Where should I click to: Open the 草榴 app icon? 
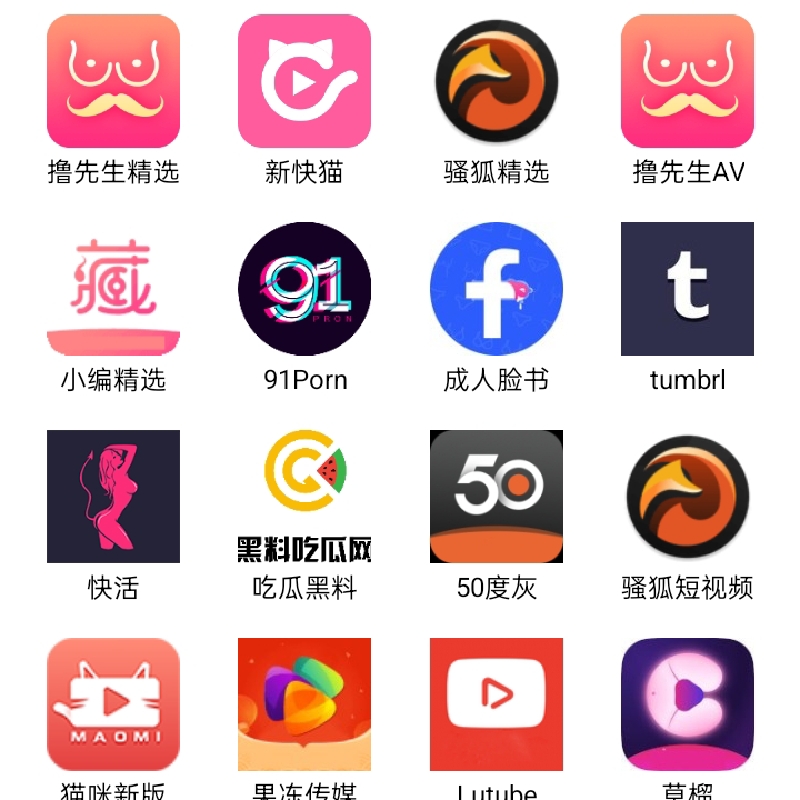pos(687,705)
